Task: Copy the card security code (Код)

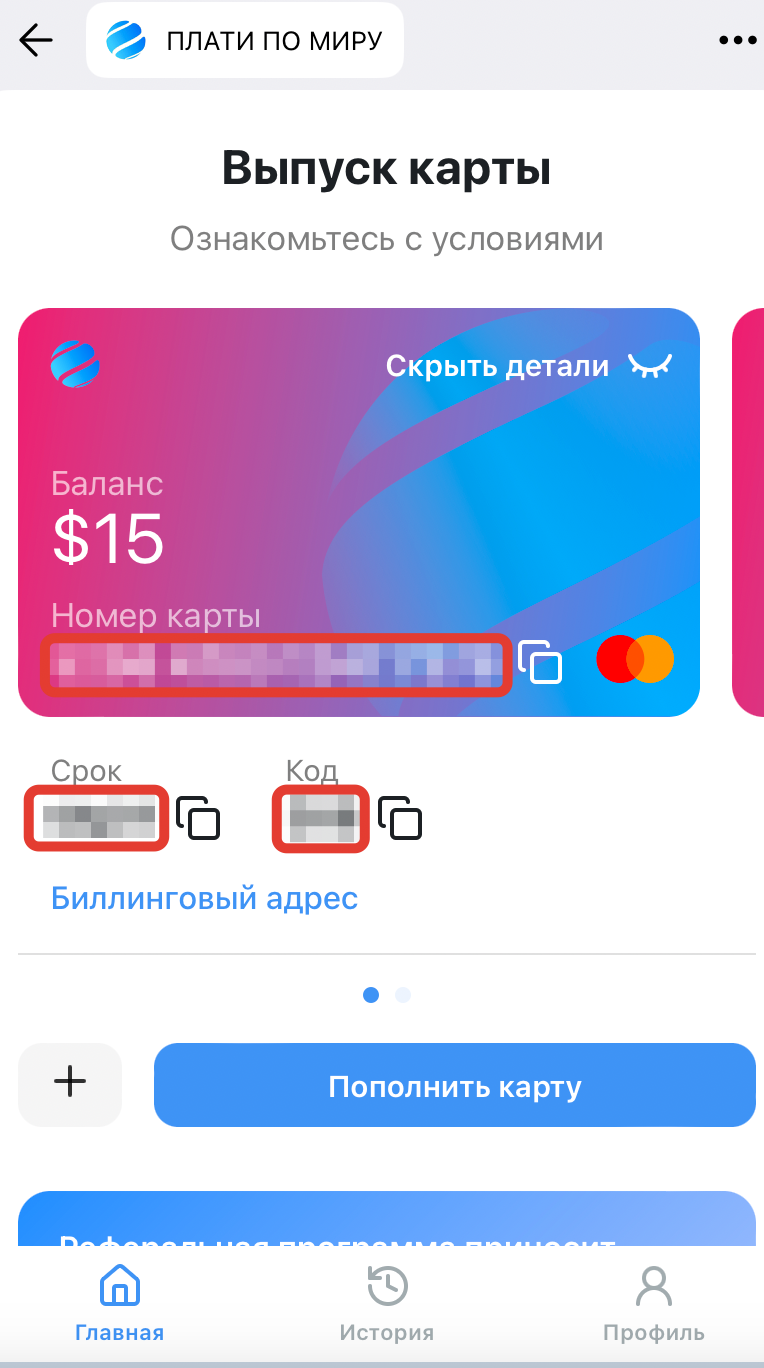Action: coord(400,818)
